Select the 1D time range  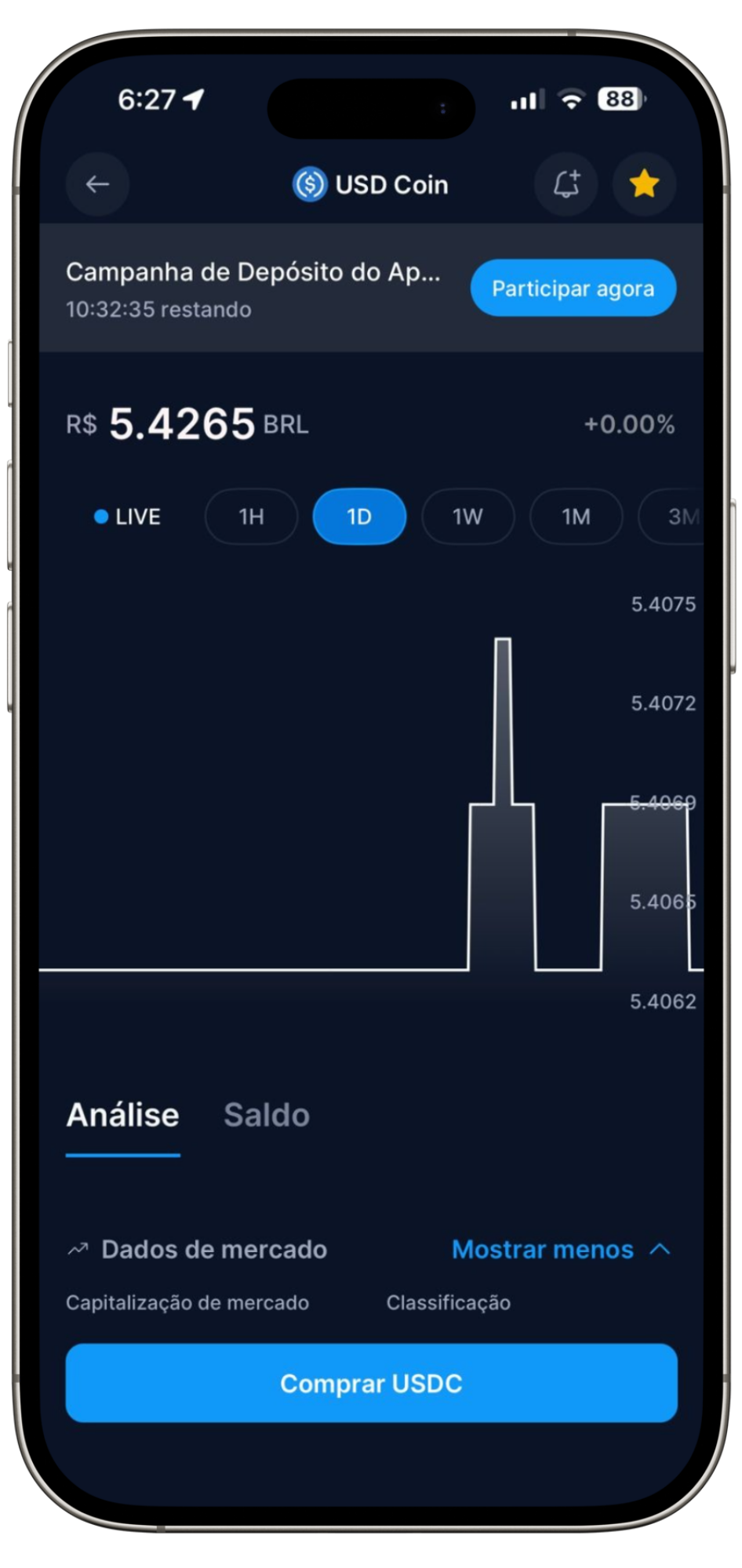359,517
